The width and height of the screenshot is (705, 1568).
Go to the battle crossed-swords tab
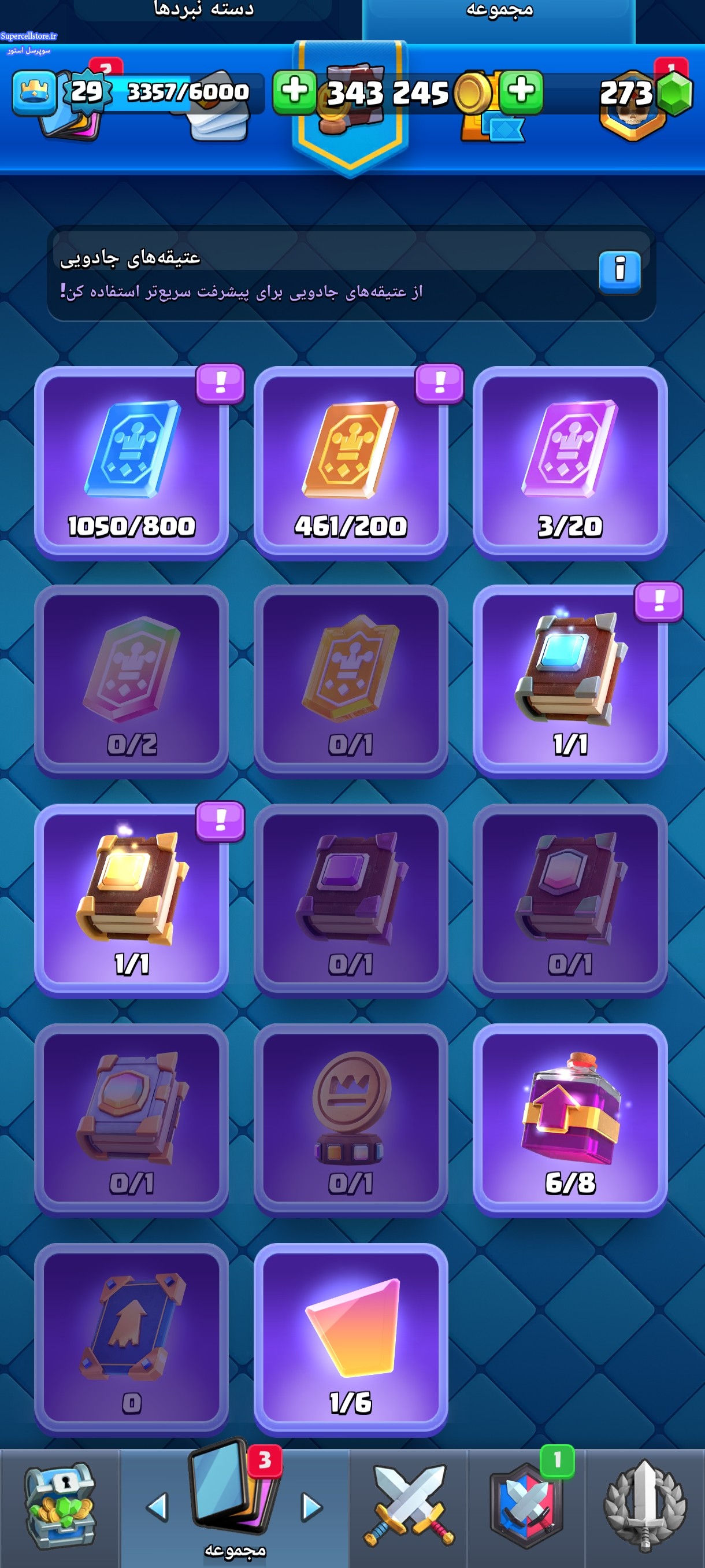point(409,1507)
